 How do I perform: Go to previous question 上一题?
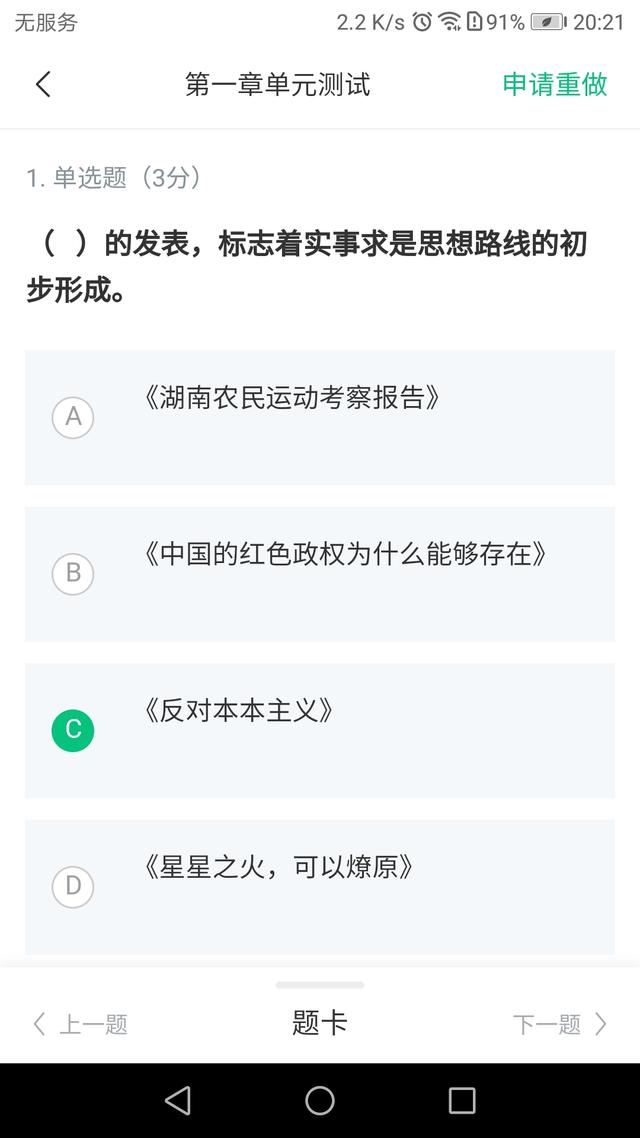(81, 1024)
